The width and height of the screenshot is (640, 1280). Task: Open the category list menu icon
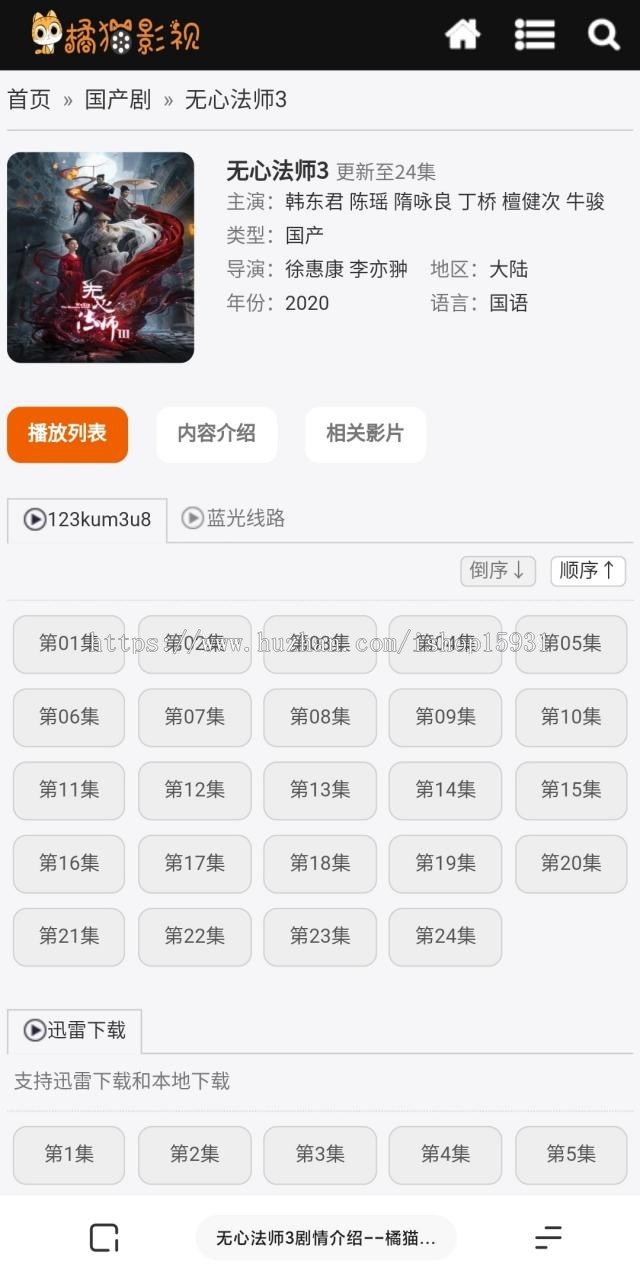pyautogui.click(x=534, y=35)
